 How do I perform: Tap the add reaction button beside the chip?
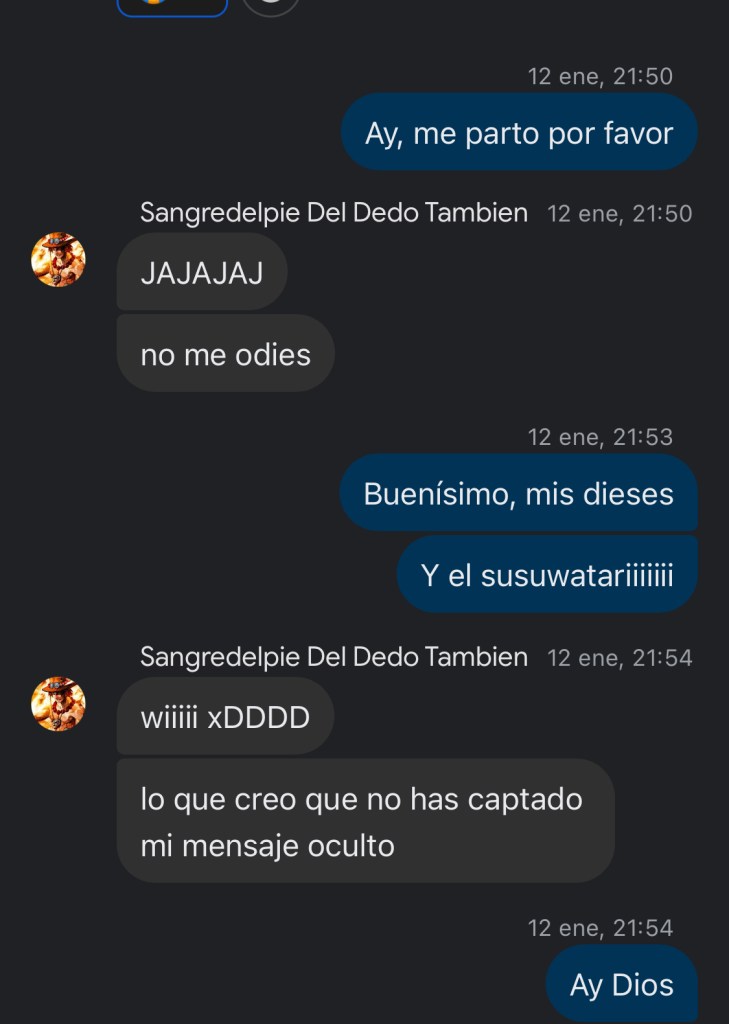[270, 5]
